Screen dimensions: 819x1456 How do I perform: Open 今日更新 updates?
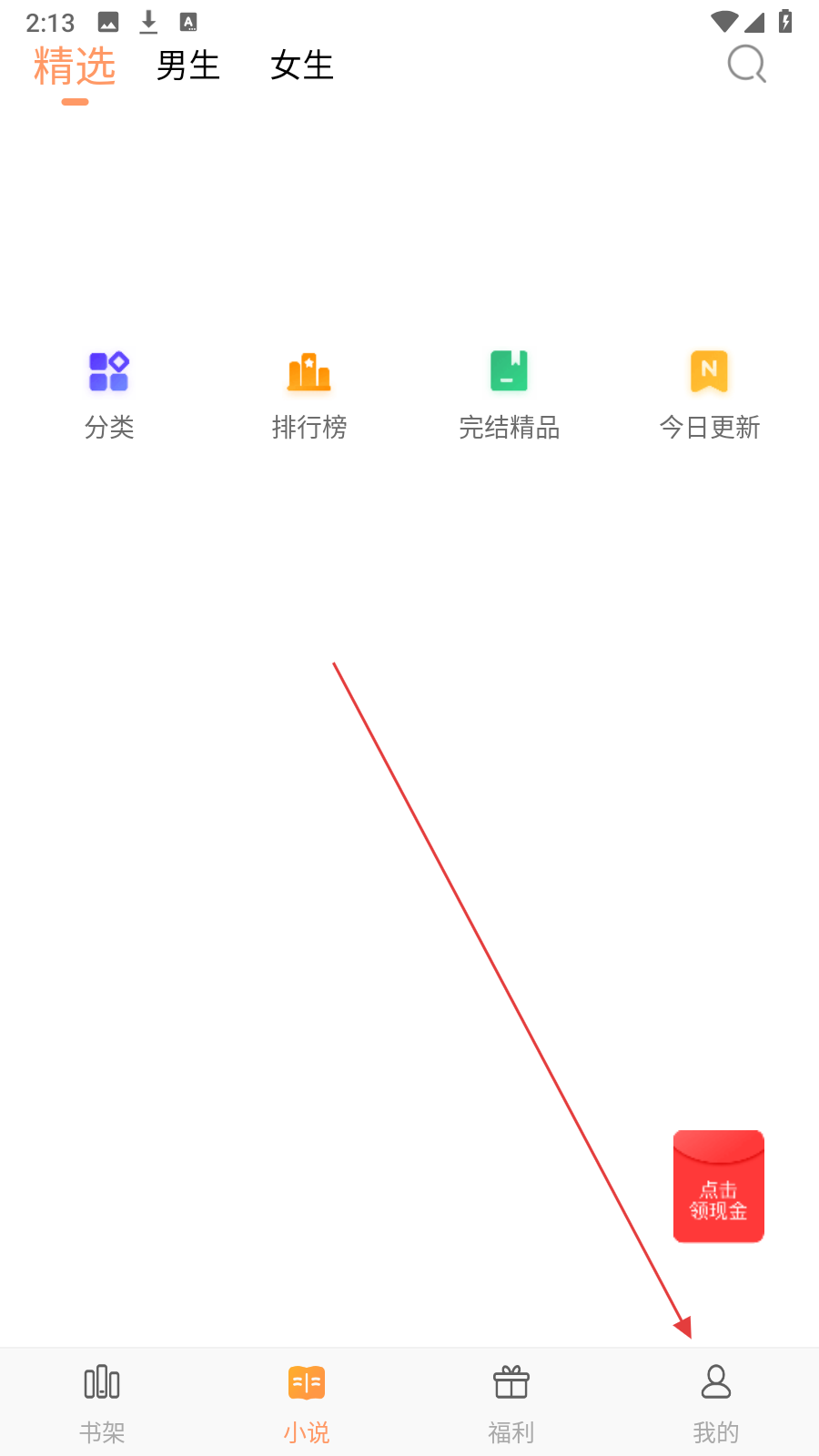(x=710, y=395)
